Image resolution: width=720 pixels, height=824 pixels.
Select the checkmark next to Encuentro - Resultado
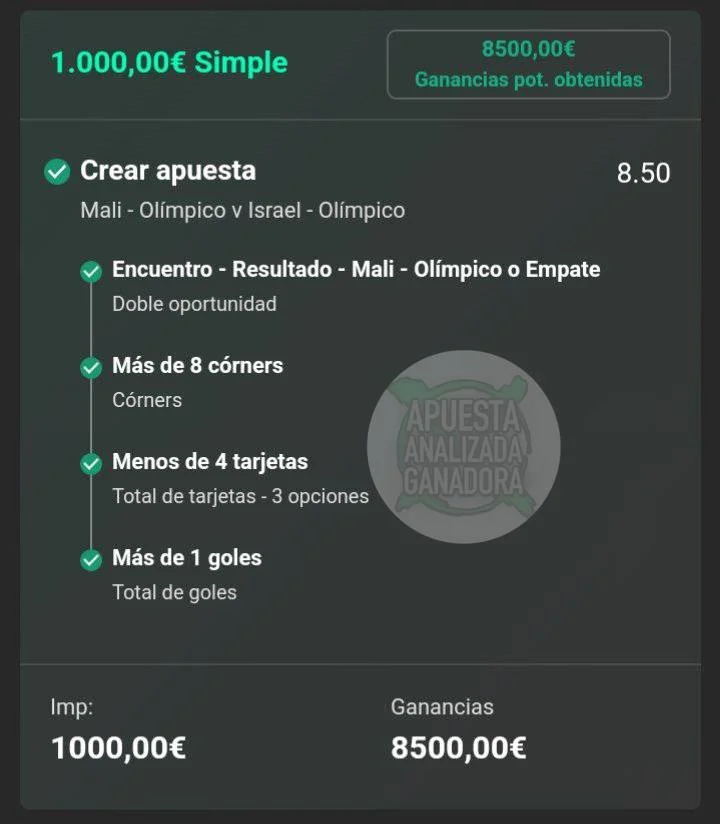pyautogui.click(x=93, y=270)
